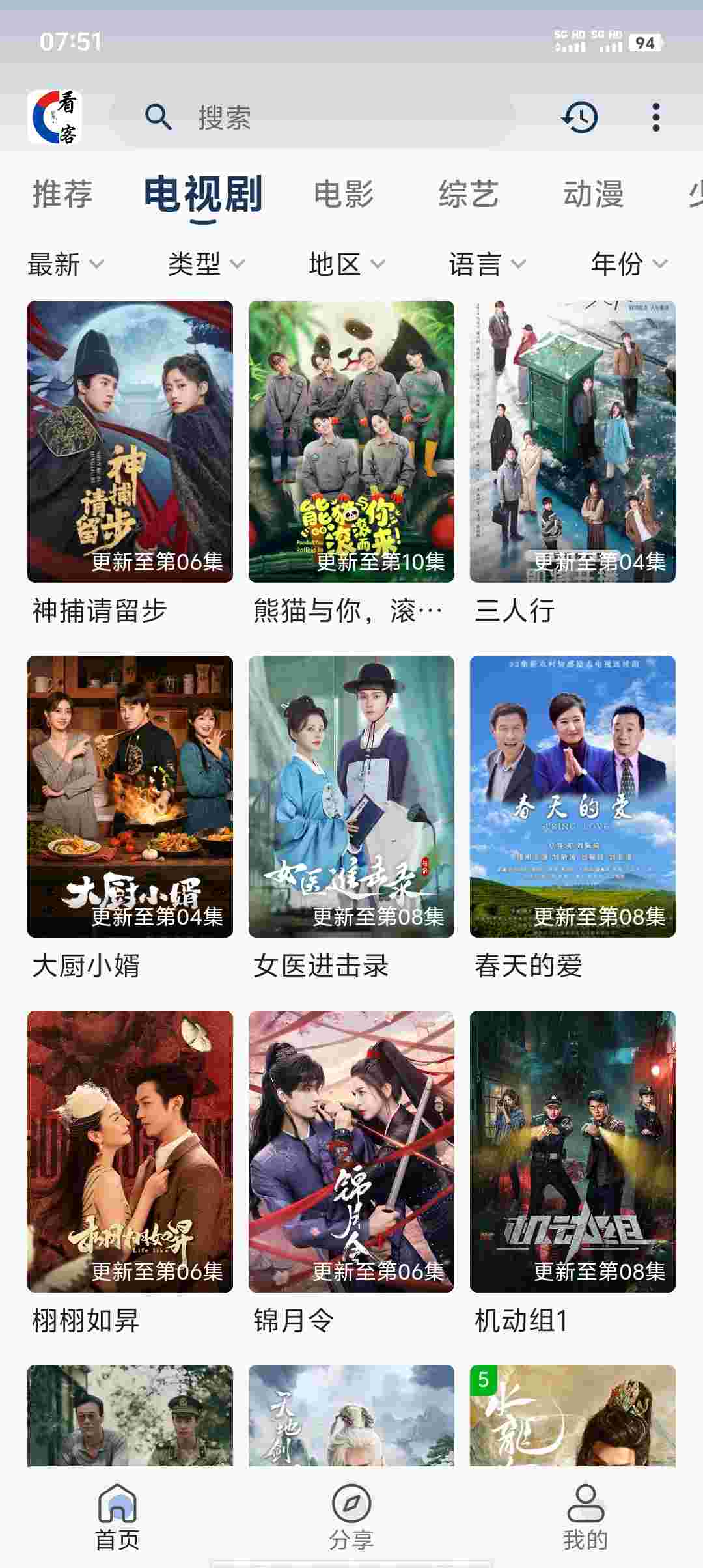The image size is (703, 1568).
Task: Open the watch history clock icon
Action: (x=579, y=118)
